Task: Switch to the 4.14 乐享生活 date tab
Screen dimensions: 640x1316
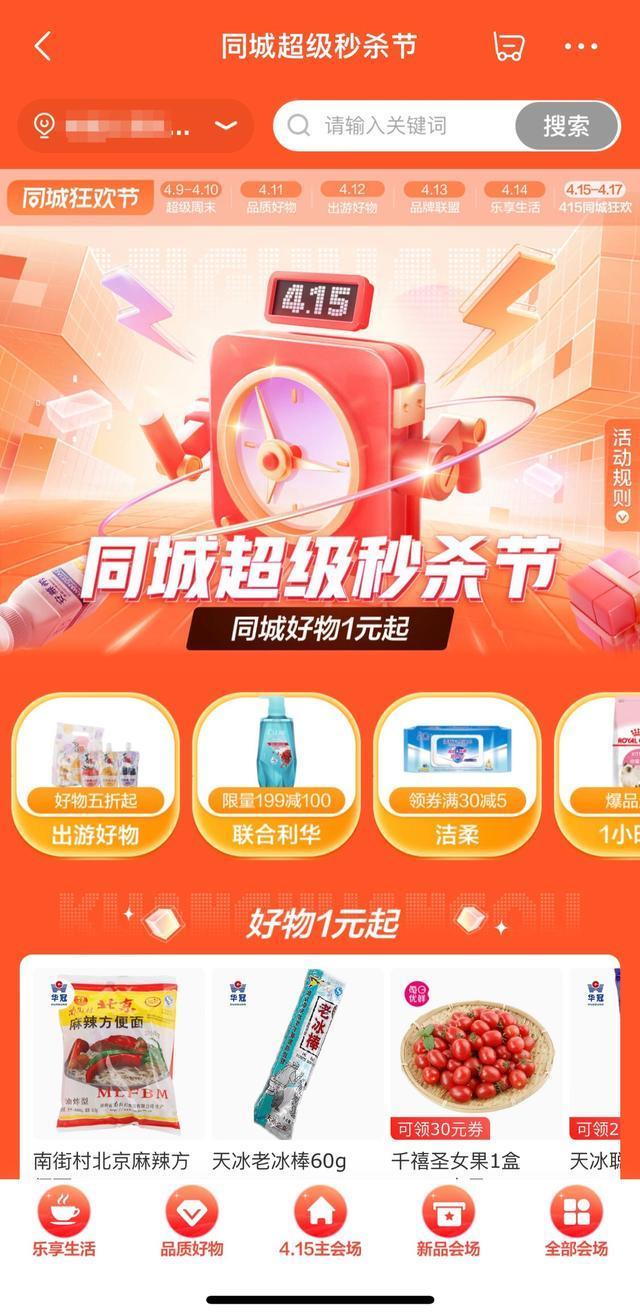Action: 515,198
